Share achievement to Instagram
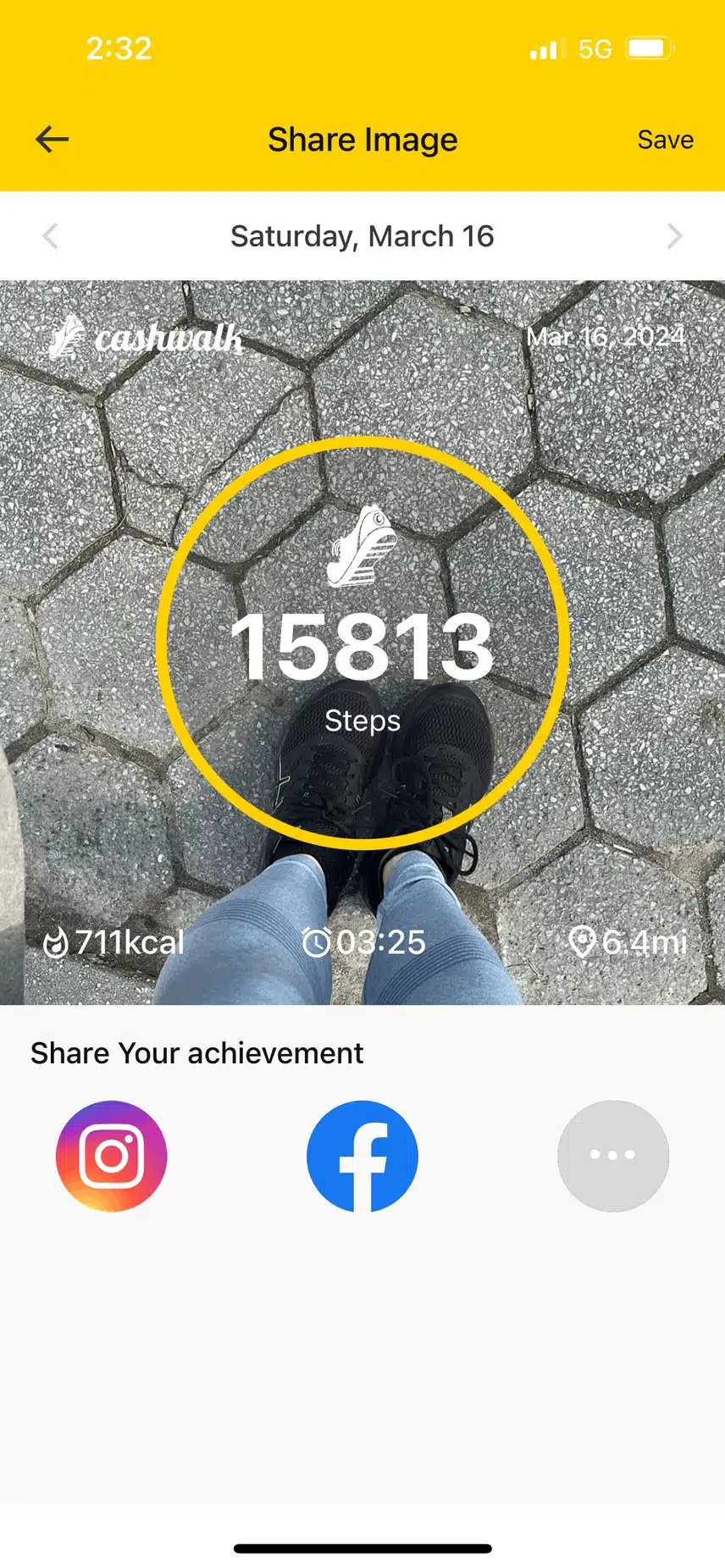This screenshot has height=1568, width=725. 112,1156
